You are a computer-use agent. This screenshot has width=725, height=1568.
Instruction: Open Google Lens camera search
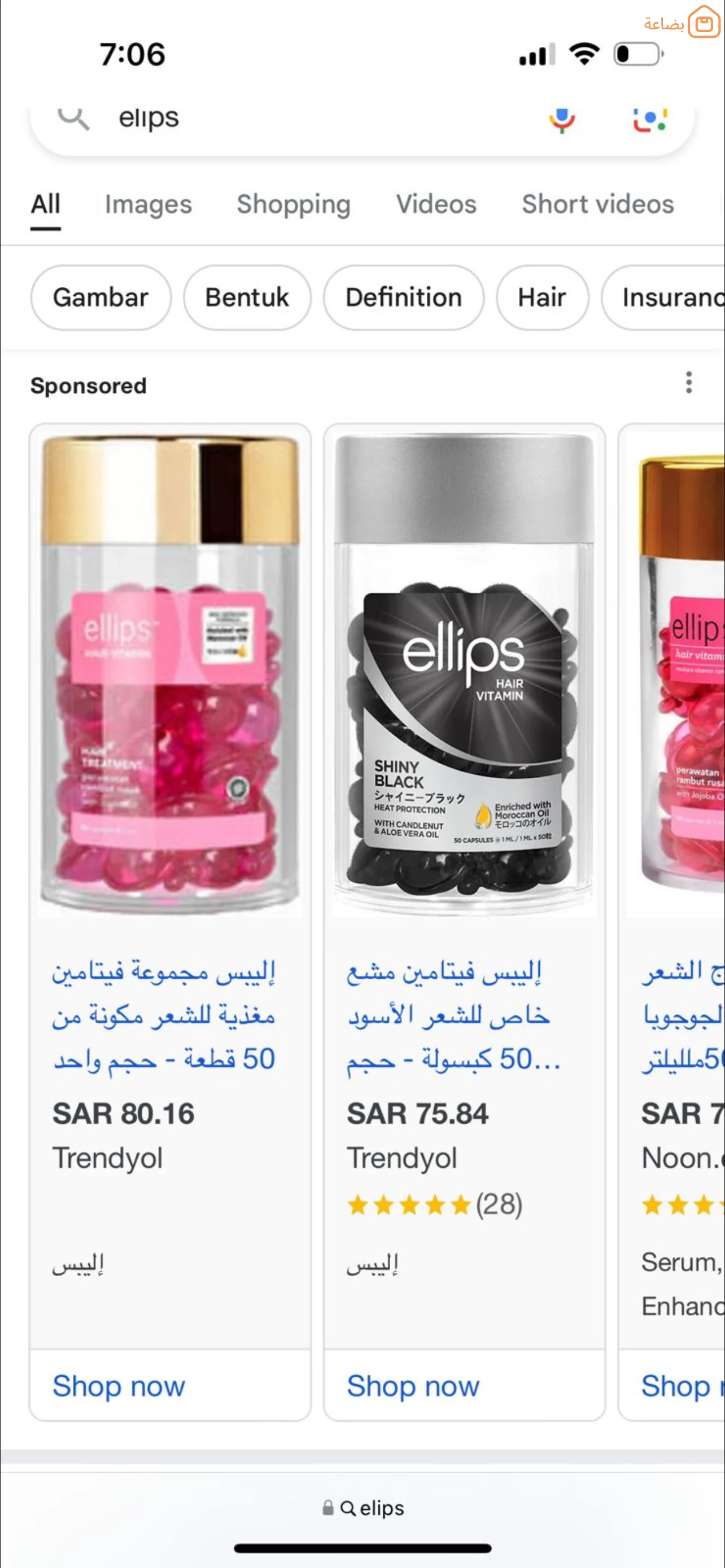pyautogui.click(x=649, y=119)
